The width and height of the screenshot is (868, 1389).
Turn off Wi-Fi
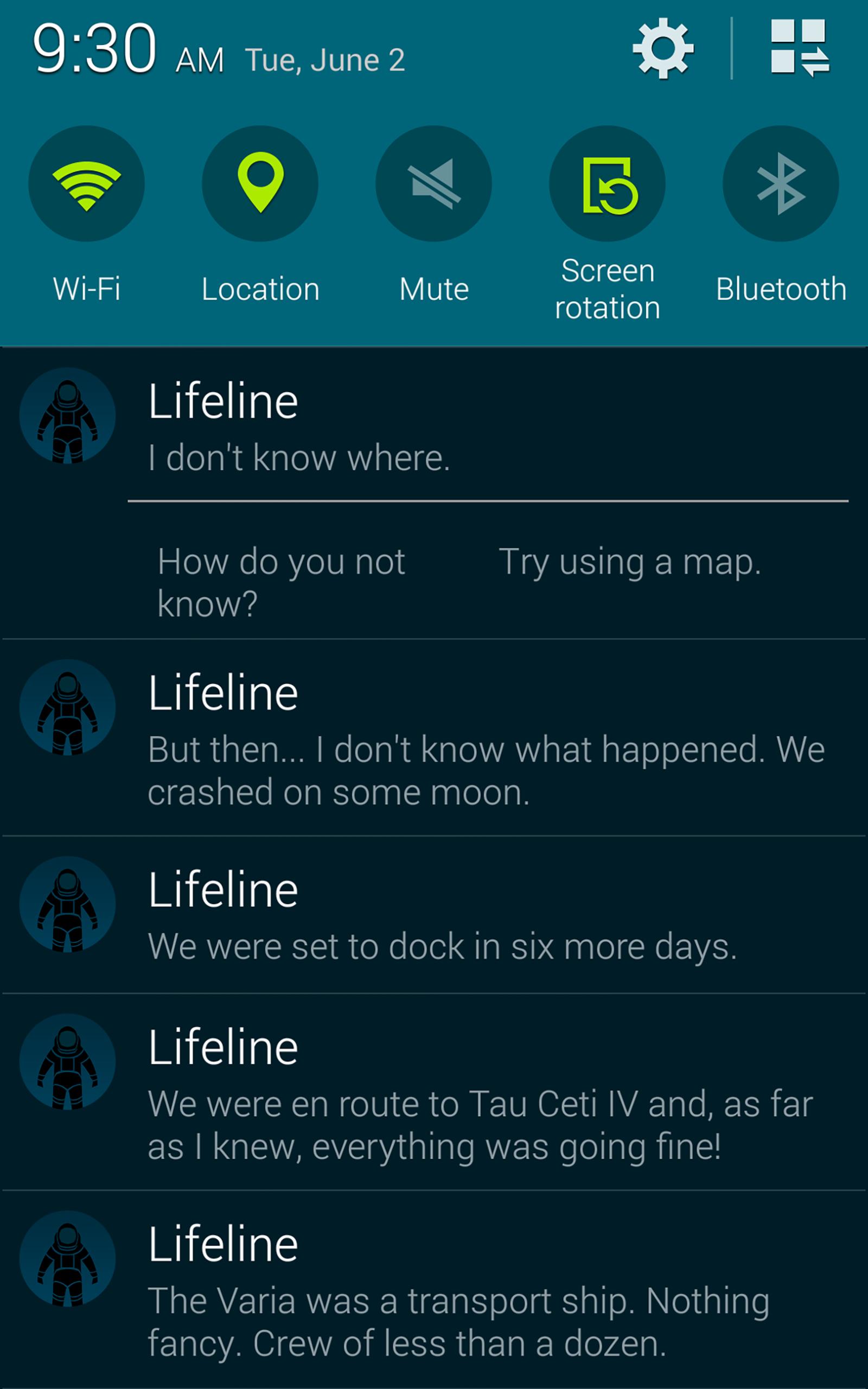tap(87, 184)
